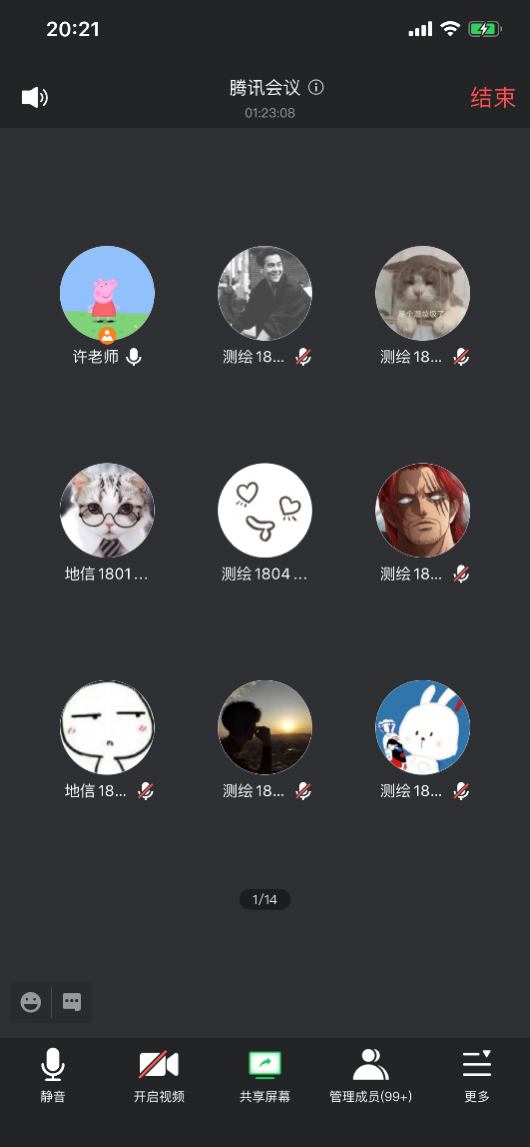The width and height of the screenshot is (530, 1147).
Task: Select the hearts doodle avatar 测绘 1804
Action: [265, 510]
